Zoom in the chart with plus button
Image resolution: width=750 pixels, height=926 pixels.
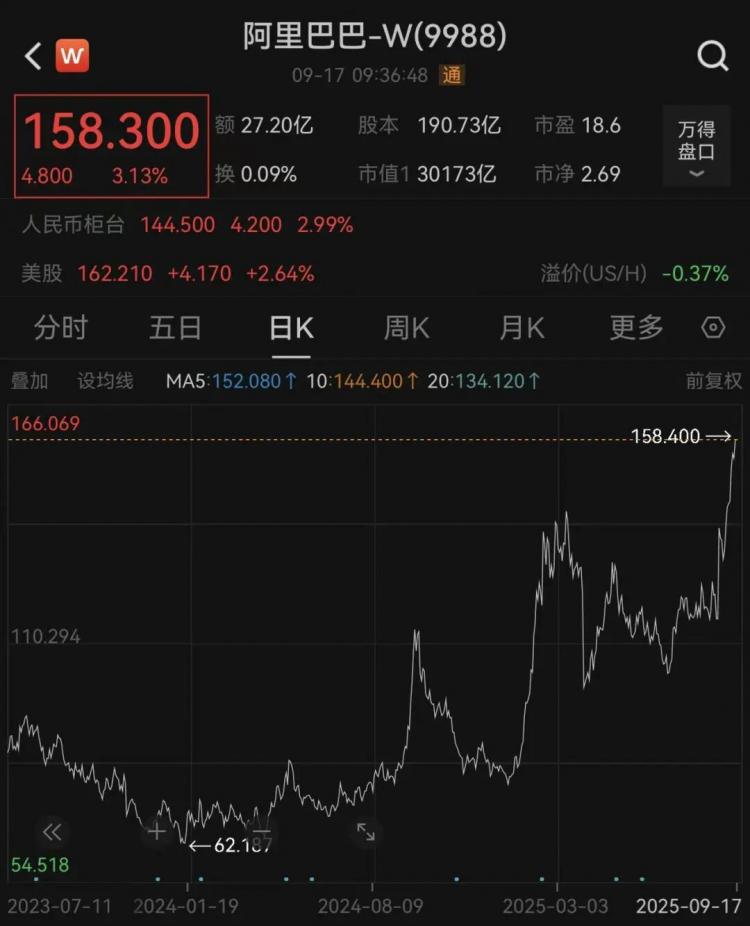pos(156,831)
